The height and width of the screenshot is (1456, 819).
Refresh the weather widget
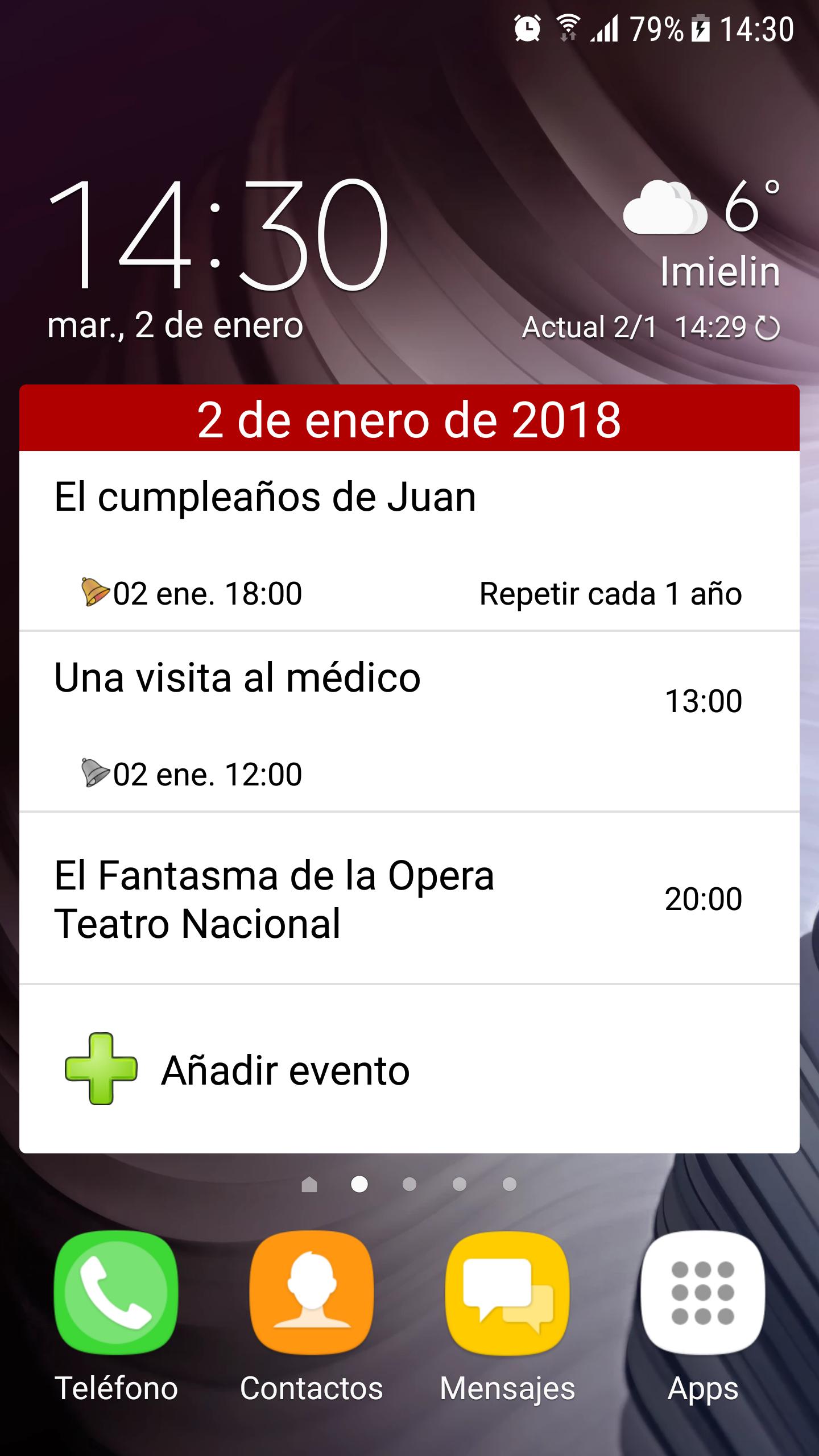767,328
